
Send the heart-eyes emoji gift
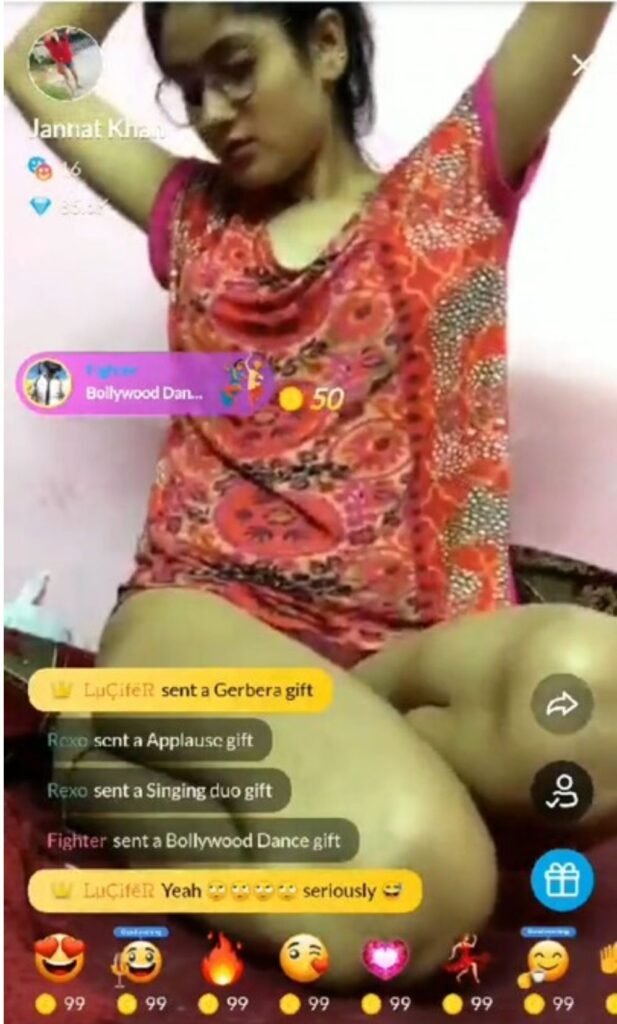(59, 959)
